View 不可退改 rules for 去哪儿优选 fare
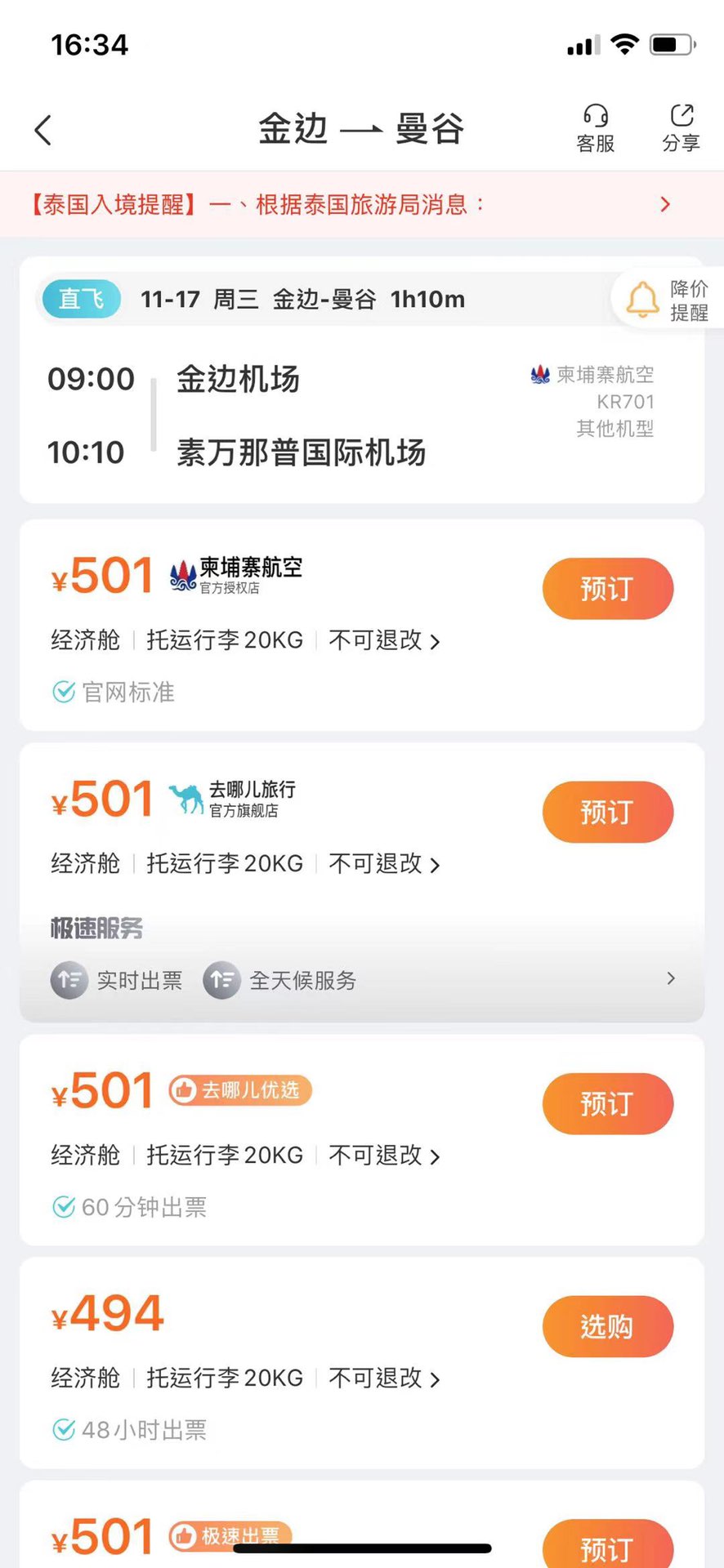 click(384, 1156)
